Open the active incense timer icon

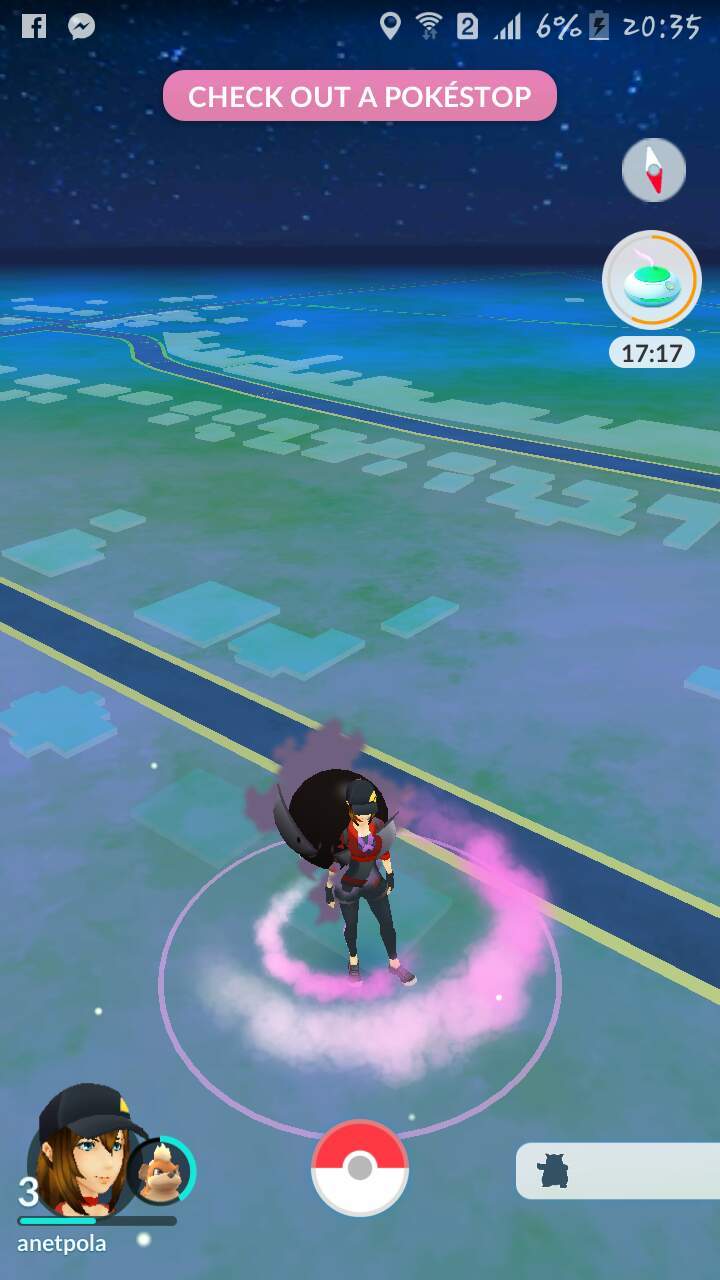click(651, 281)
